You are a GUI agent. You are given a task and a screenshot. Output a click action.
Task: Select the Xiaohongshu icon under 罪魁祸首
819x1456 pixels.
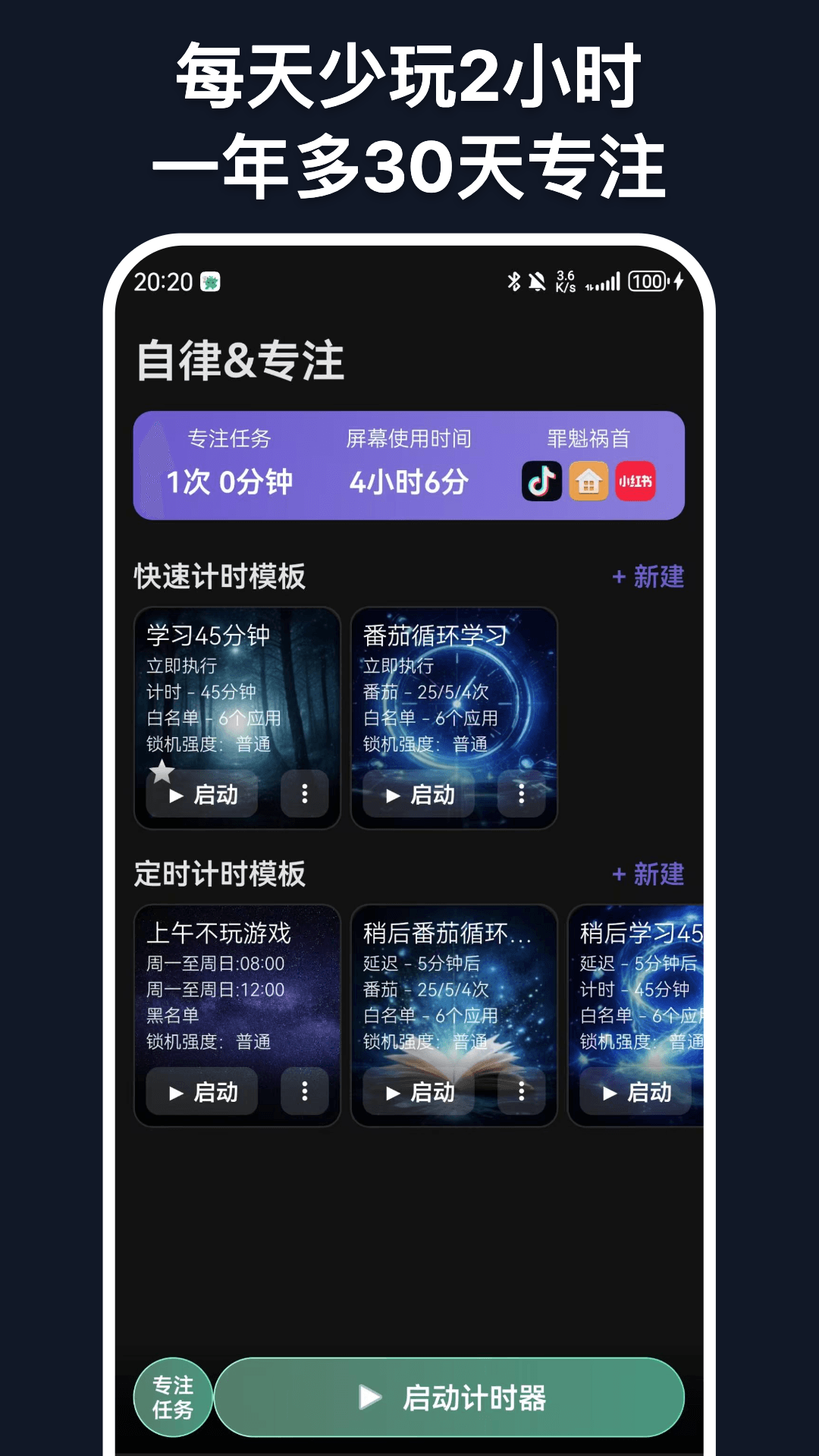[635, 480]
